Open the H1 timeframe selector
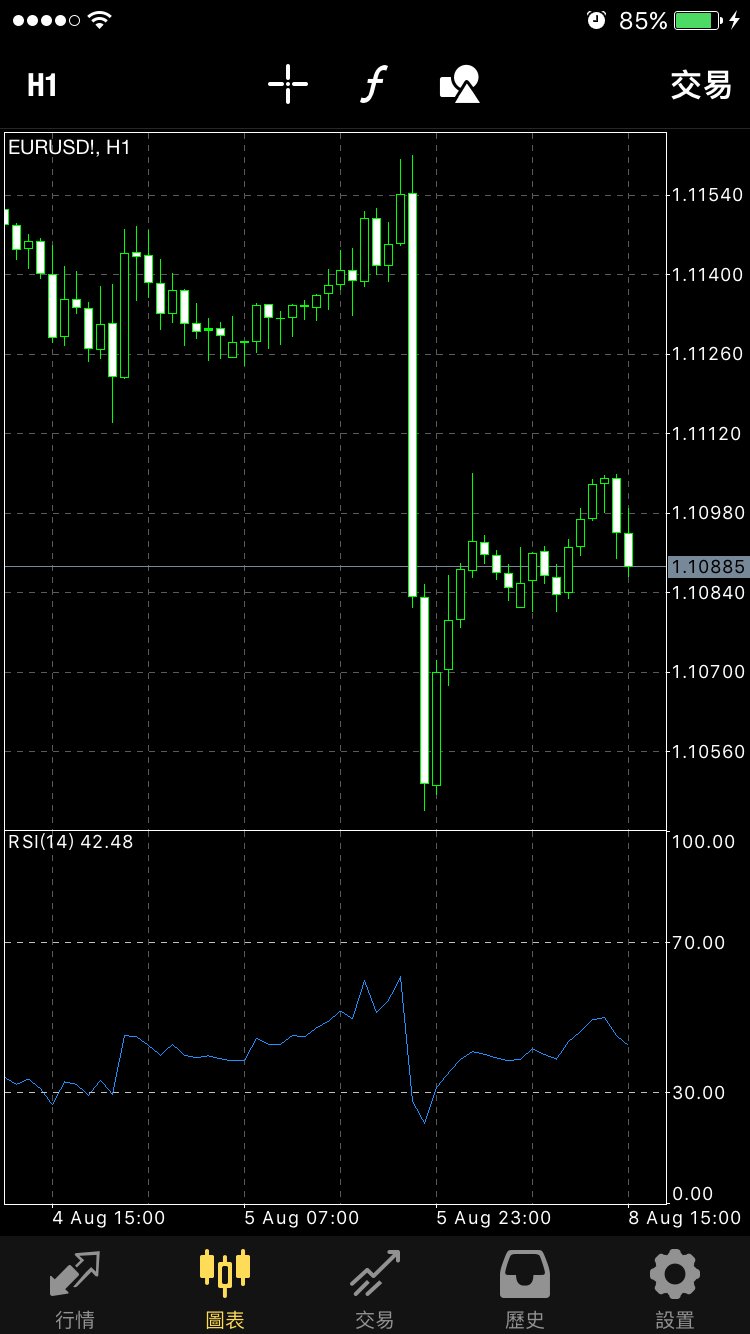This screenshot has width=750, height=1334. 42,85
